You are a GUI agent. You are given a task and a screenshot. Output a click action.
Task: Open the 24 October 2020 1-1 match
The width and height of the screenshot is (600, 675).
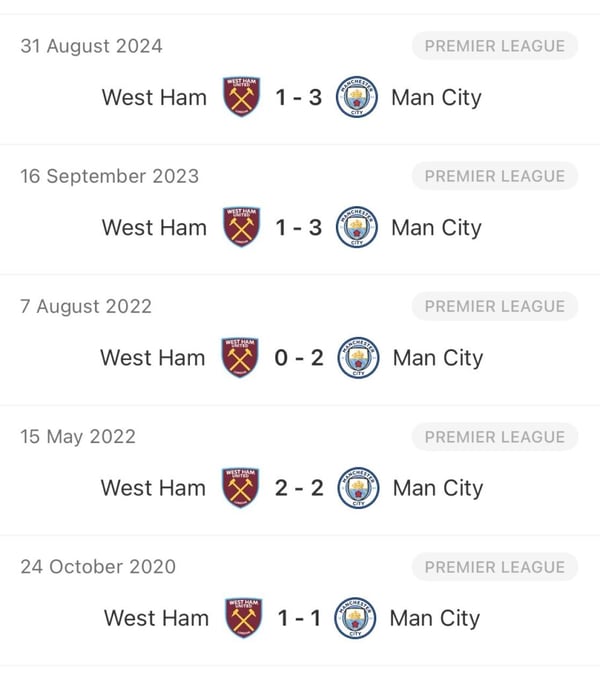[x=299, y=618]
